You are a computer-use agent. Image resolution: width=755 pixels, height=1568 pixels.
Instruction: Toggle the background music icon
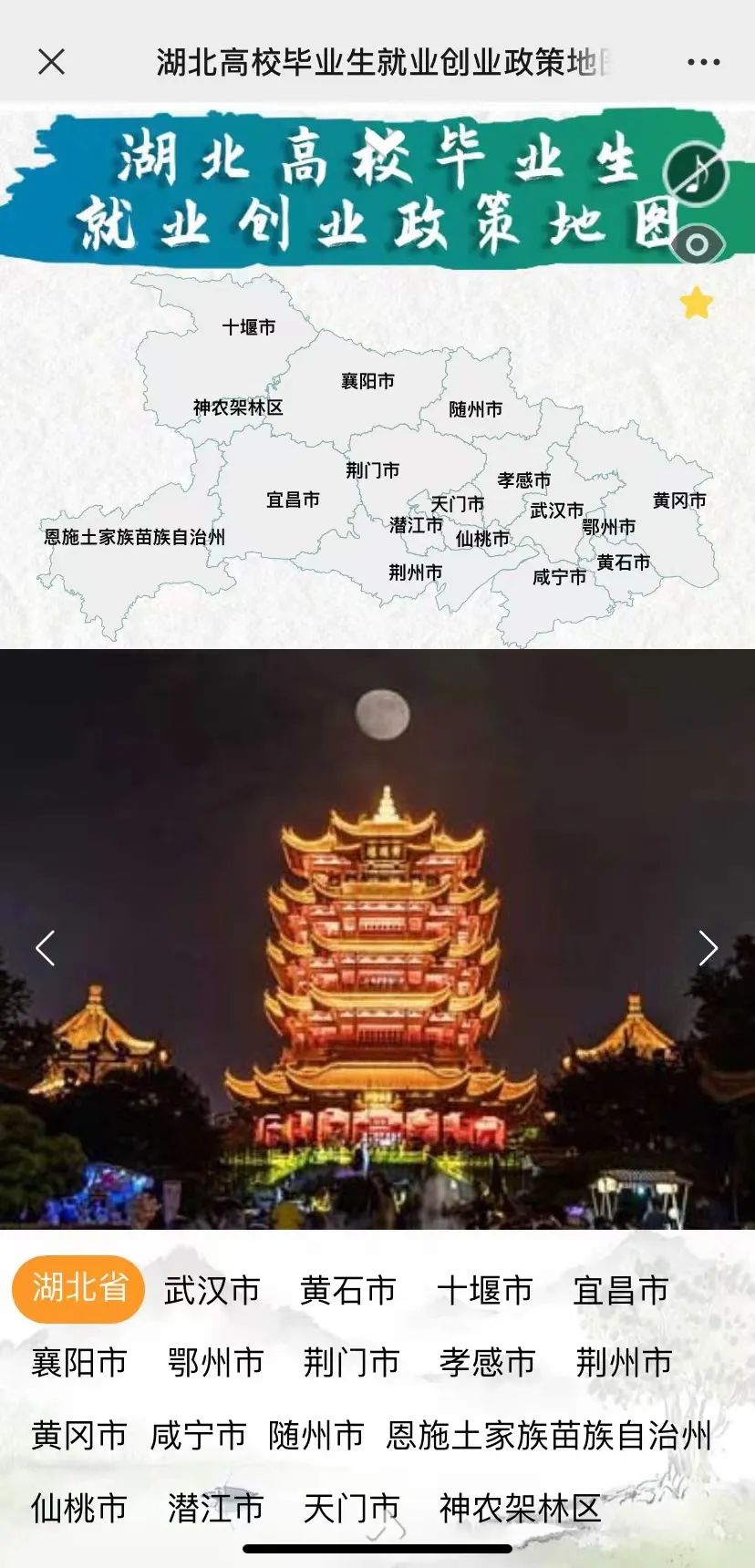696,173
